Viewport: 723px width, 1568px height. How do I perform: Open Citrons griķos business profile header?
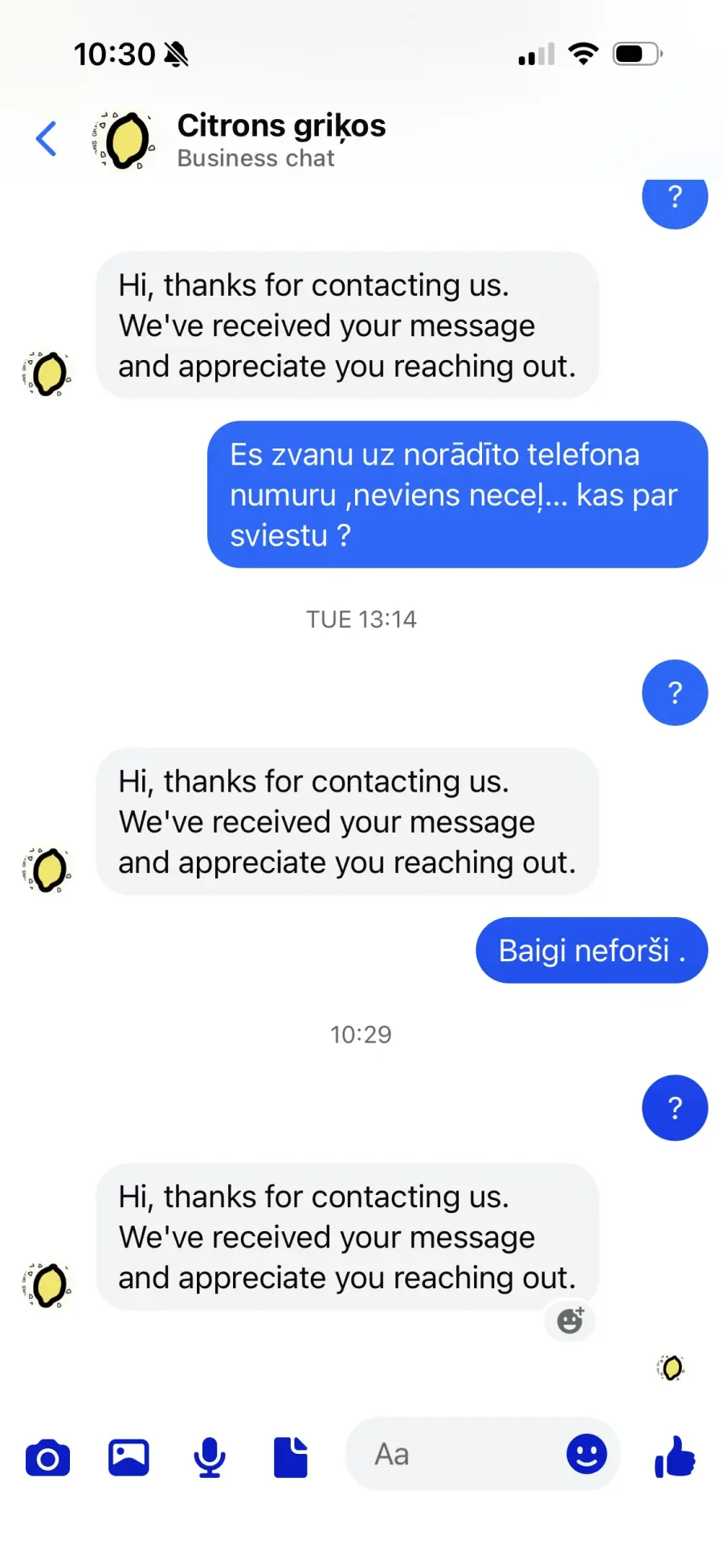(280, 140)
